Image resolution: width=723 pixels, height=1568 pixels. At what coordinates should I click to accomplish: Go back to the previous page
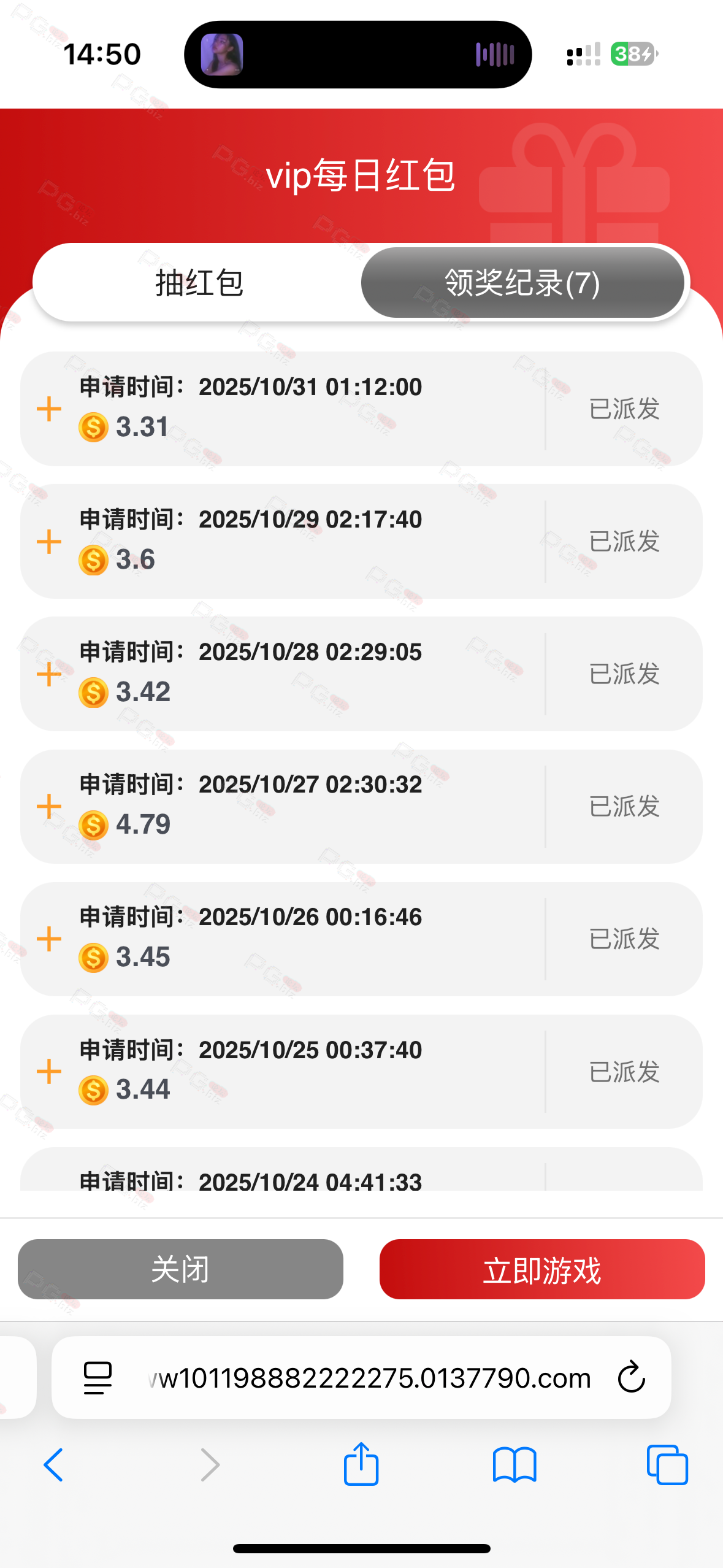pyautogui.click(x=54, y=1465)
